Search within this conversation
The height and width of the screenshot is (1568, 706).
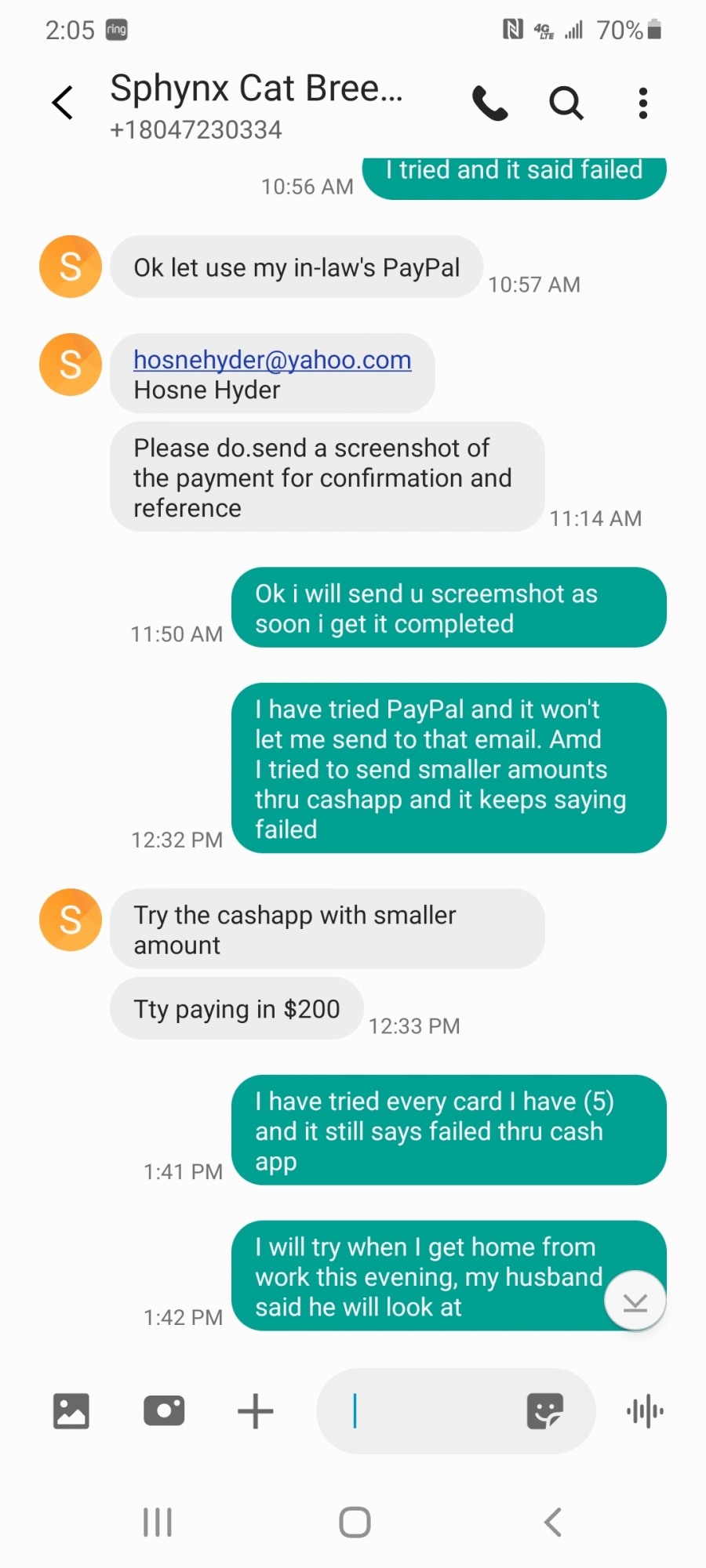pyautogui.click(x=566, y=103)
